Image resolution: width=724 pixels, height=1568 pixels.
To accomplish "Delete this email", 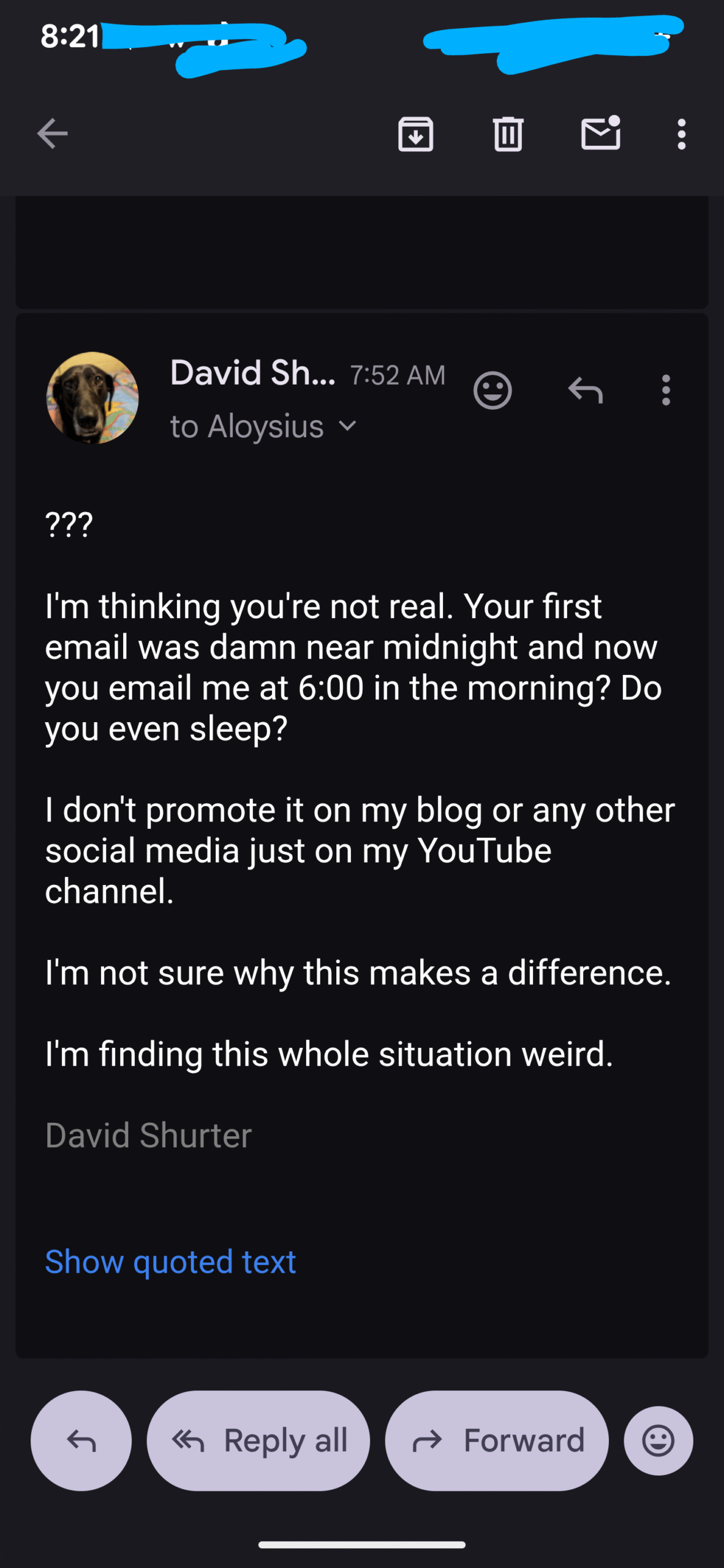I will pos(508,134).
